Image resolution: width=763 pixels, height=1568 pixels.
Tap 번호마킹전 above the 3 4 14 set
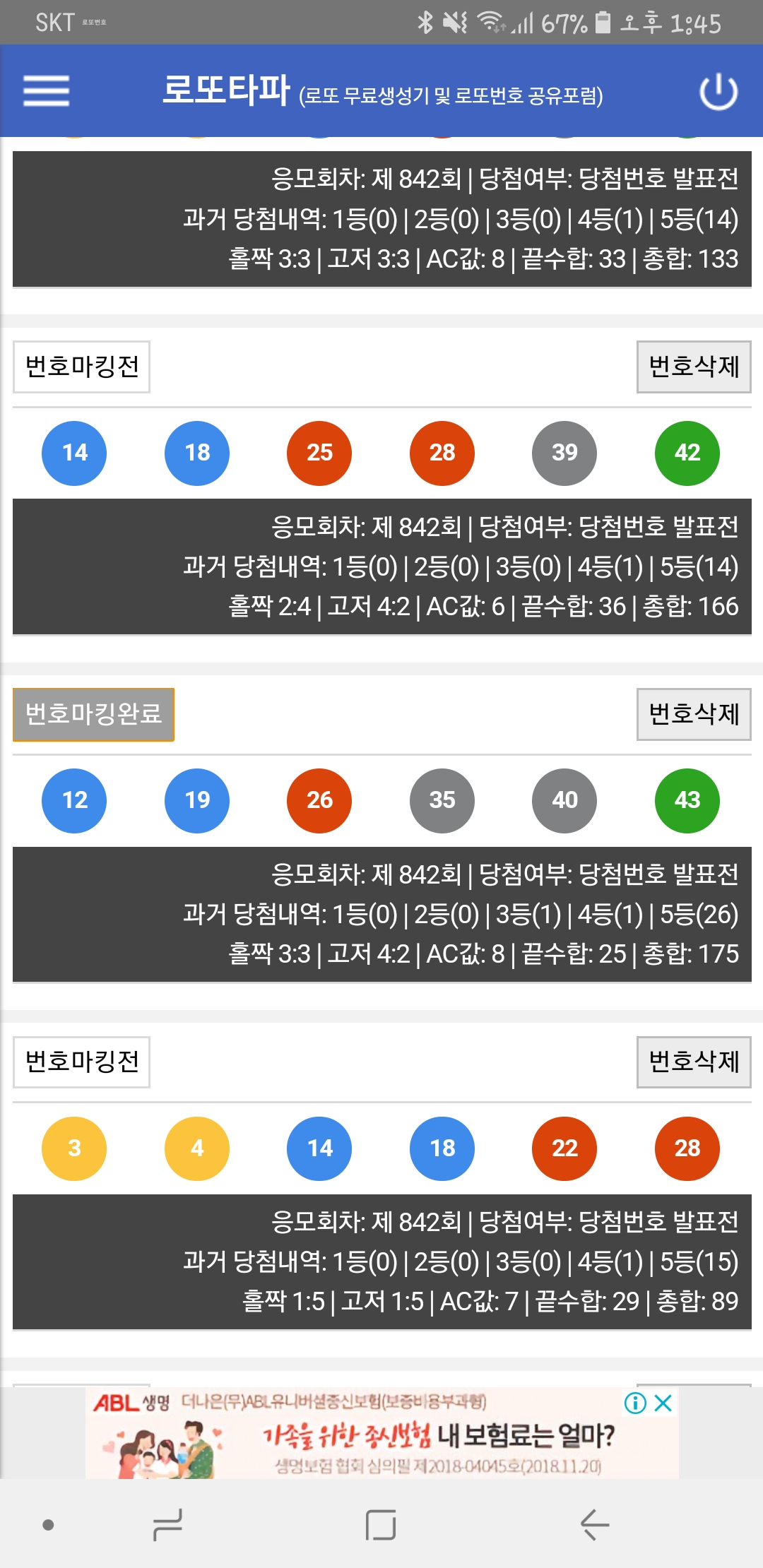(81, 1062)
